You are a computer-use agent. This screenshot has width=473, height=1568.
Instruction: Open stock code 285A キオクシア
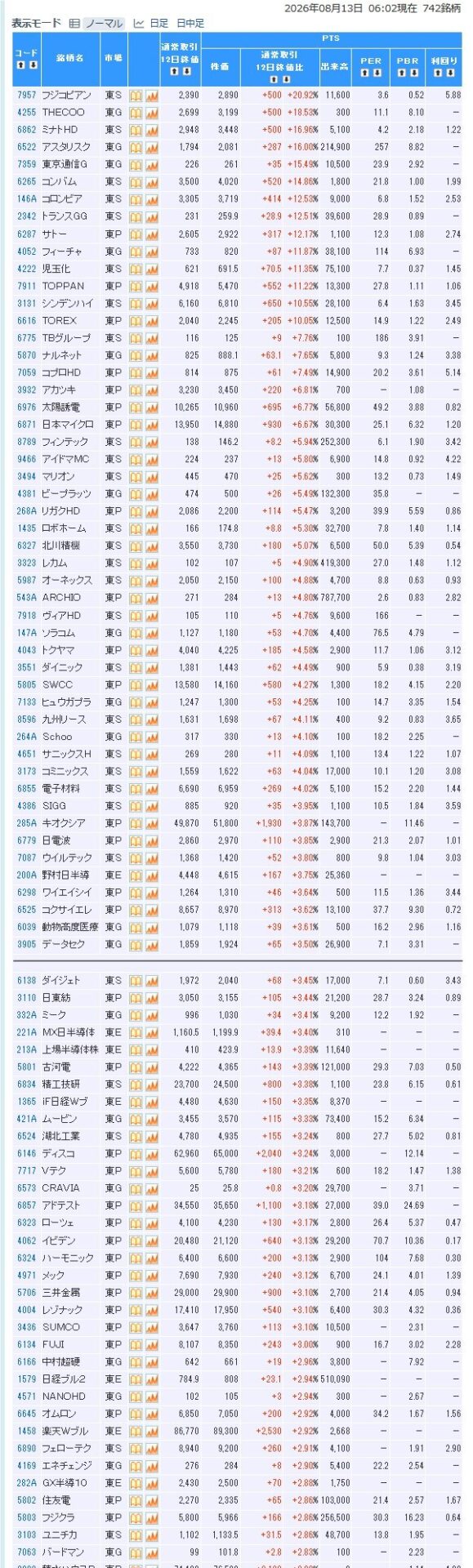(27, 823)
